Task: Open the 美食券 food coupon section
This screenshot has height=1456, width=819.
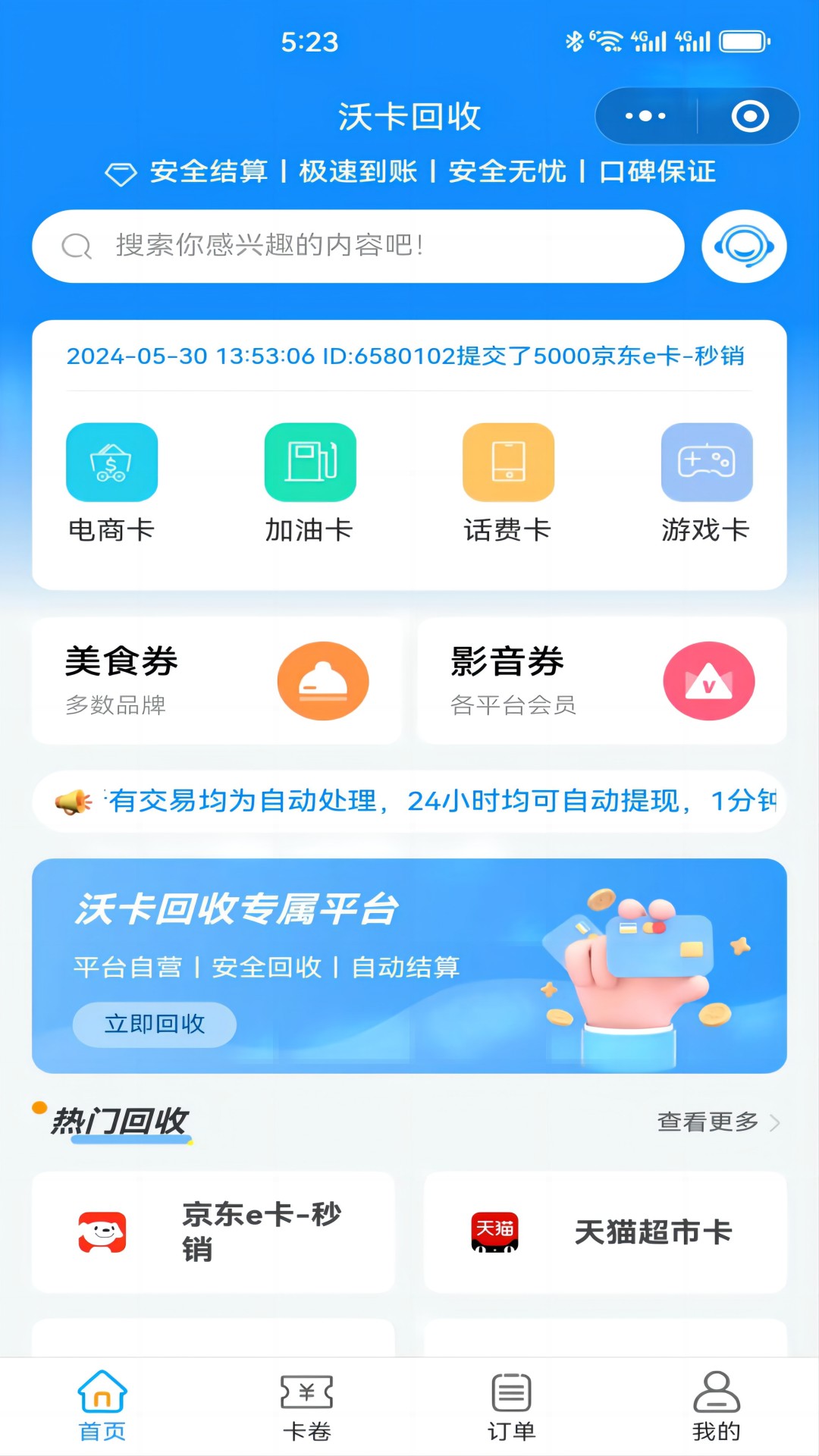Action: point(215,680)
